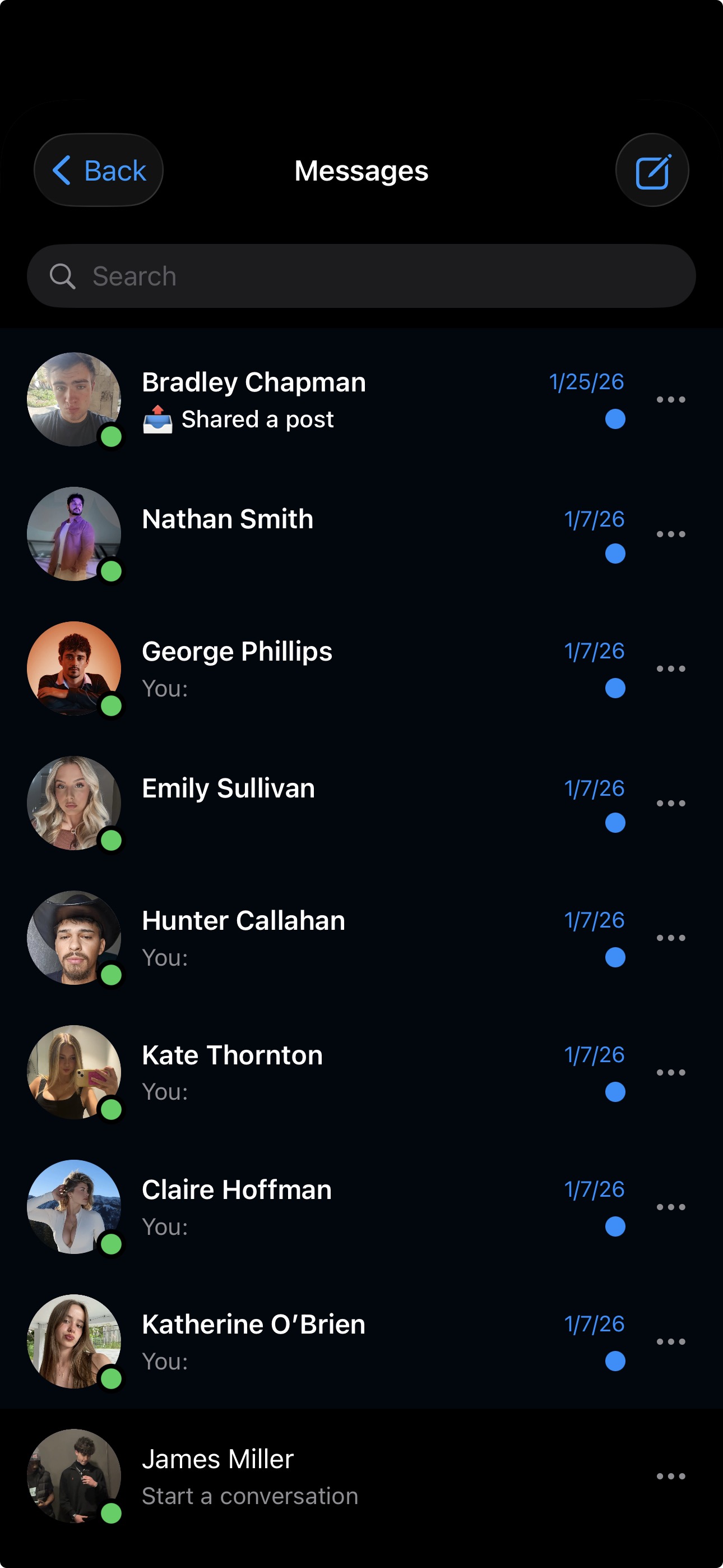This screenshot has height=1568, width=723.
Task: Toggle the unread indicator on George Phillips
Action: click(x=615, y=689)
